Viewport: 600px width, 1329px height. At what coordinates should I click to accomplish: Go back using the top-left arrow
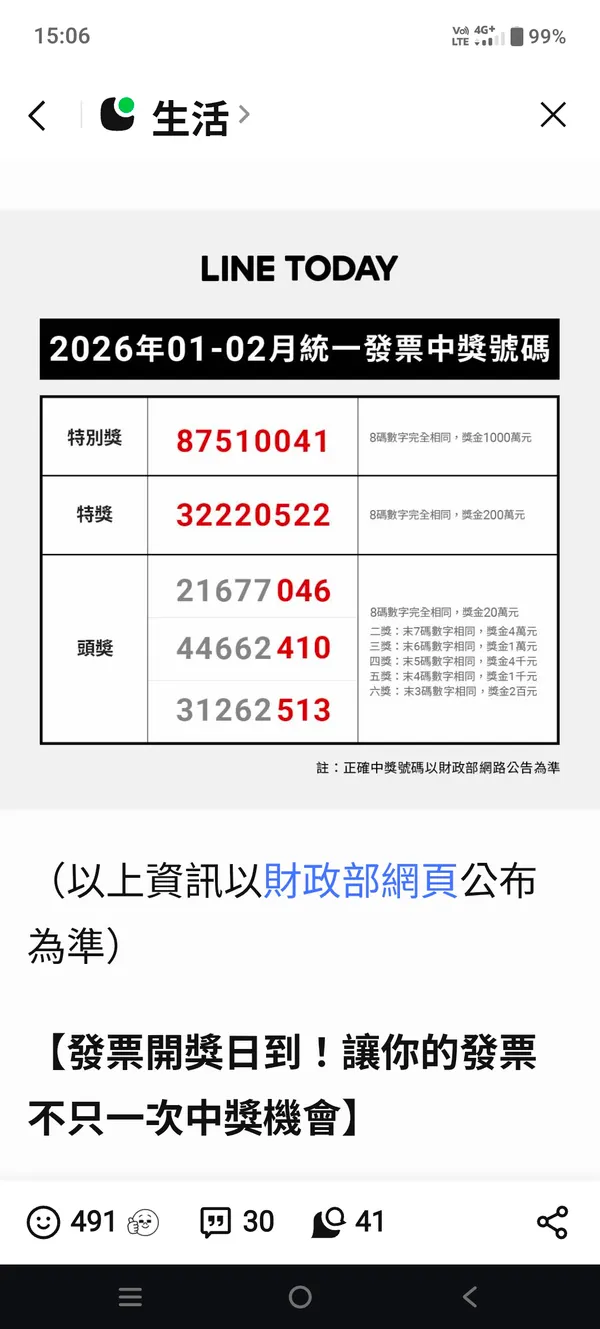click(37, 116)
